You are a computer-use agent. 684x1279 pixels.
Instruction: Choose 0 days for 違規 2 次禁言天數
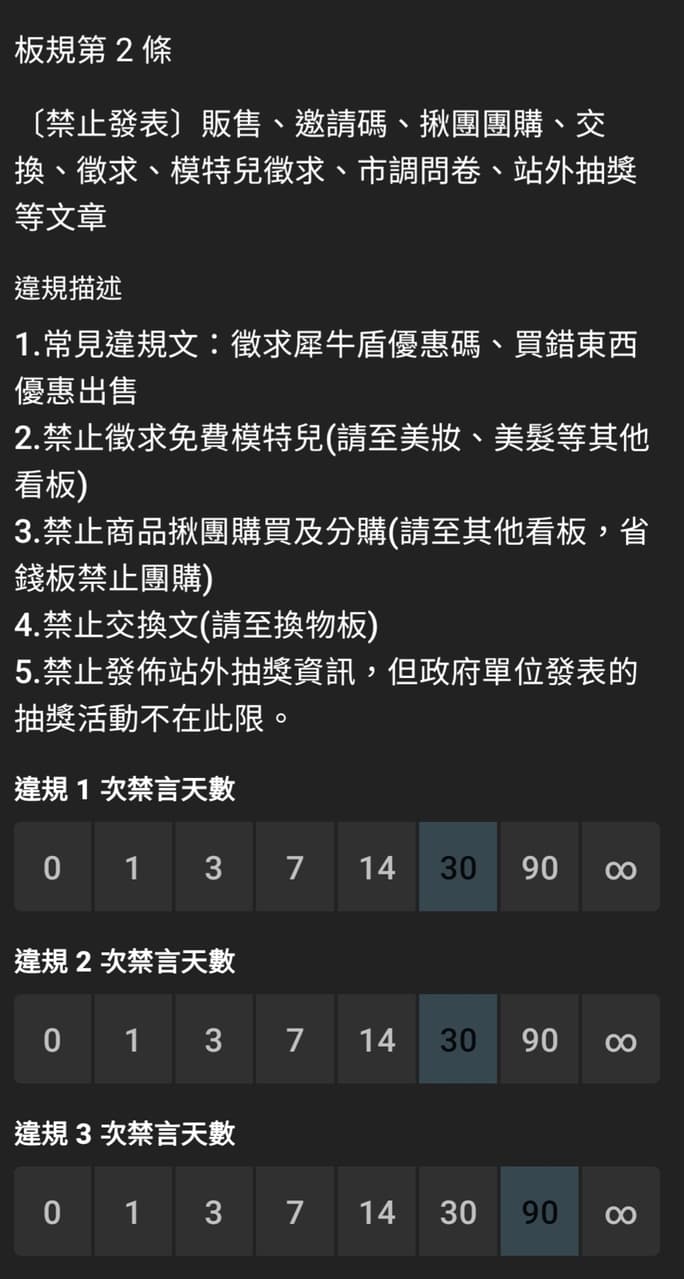pyautogui.click(x=52, y=1039)
